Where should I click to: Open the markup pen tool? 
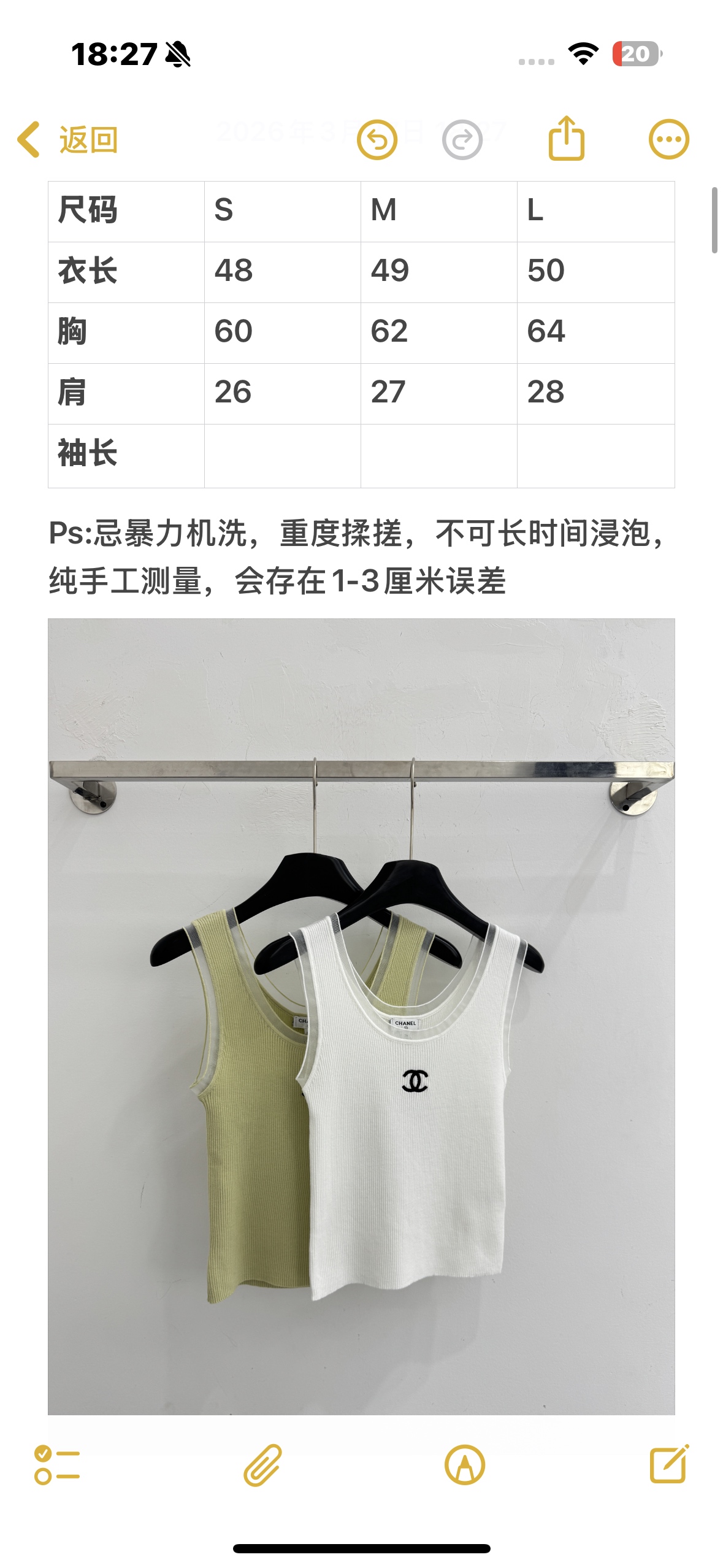click(x=464, y=1465)
